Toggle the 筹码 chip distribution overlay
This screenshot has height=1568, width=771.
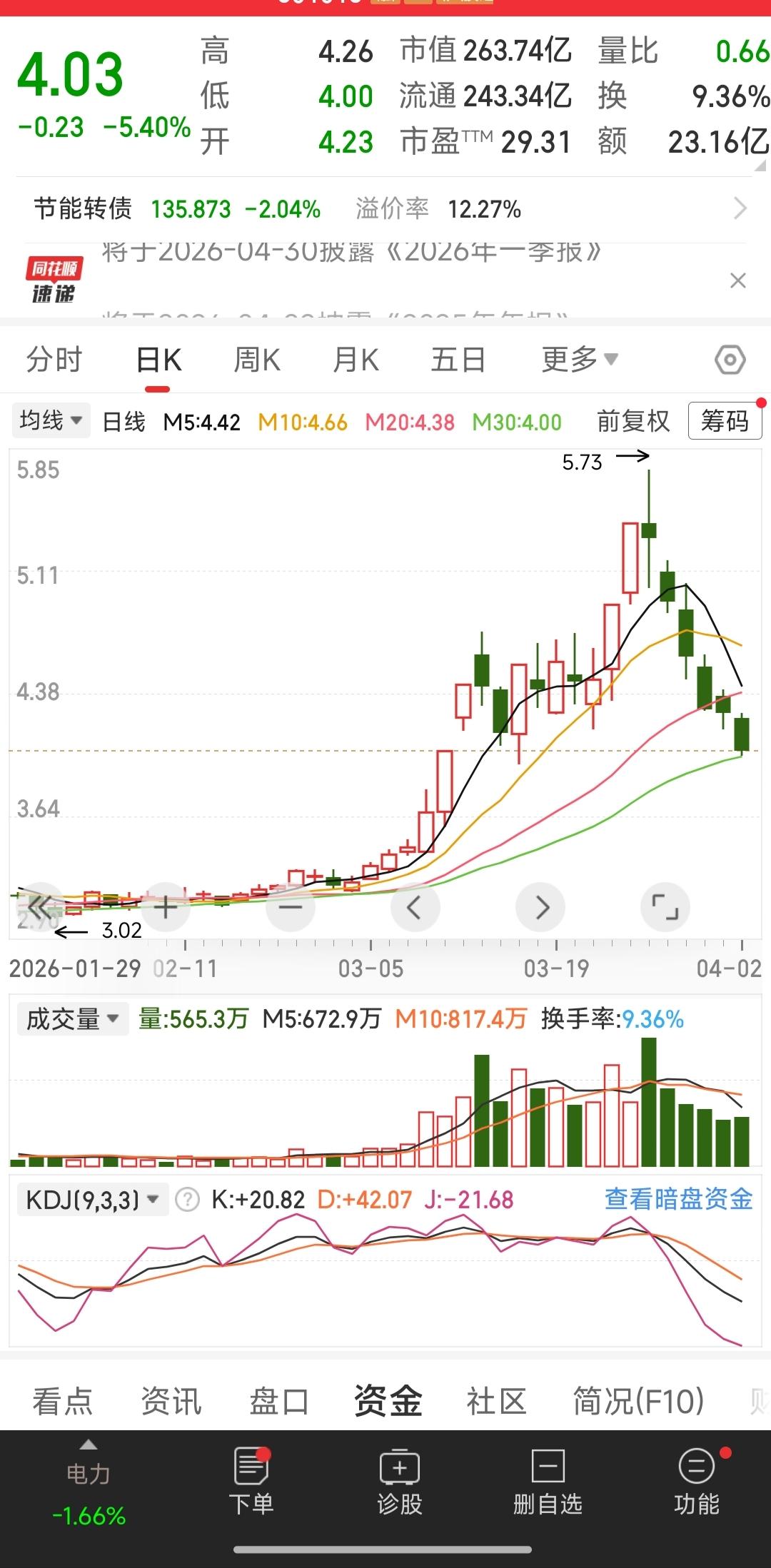[725, 421]
